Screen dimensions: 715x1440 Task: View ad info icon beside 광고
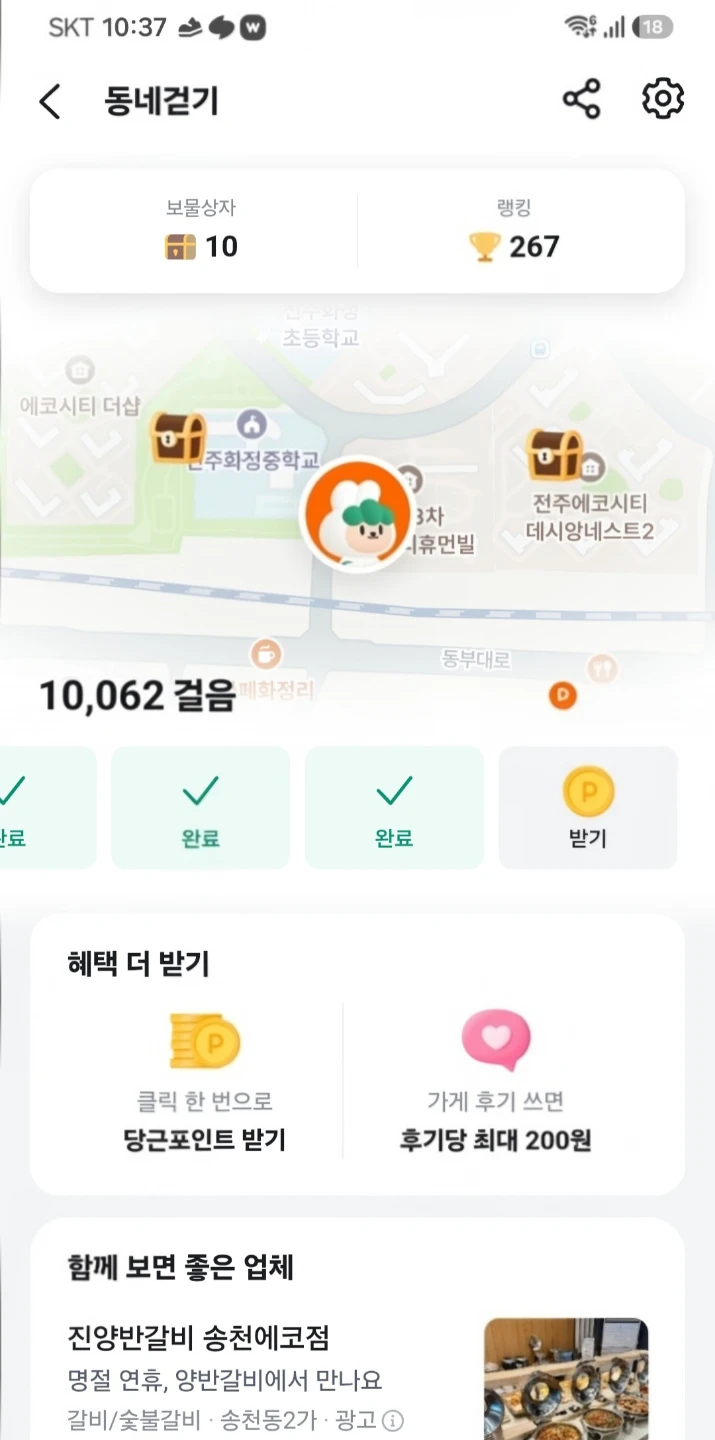[393, 1420]
